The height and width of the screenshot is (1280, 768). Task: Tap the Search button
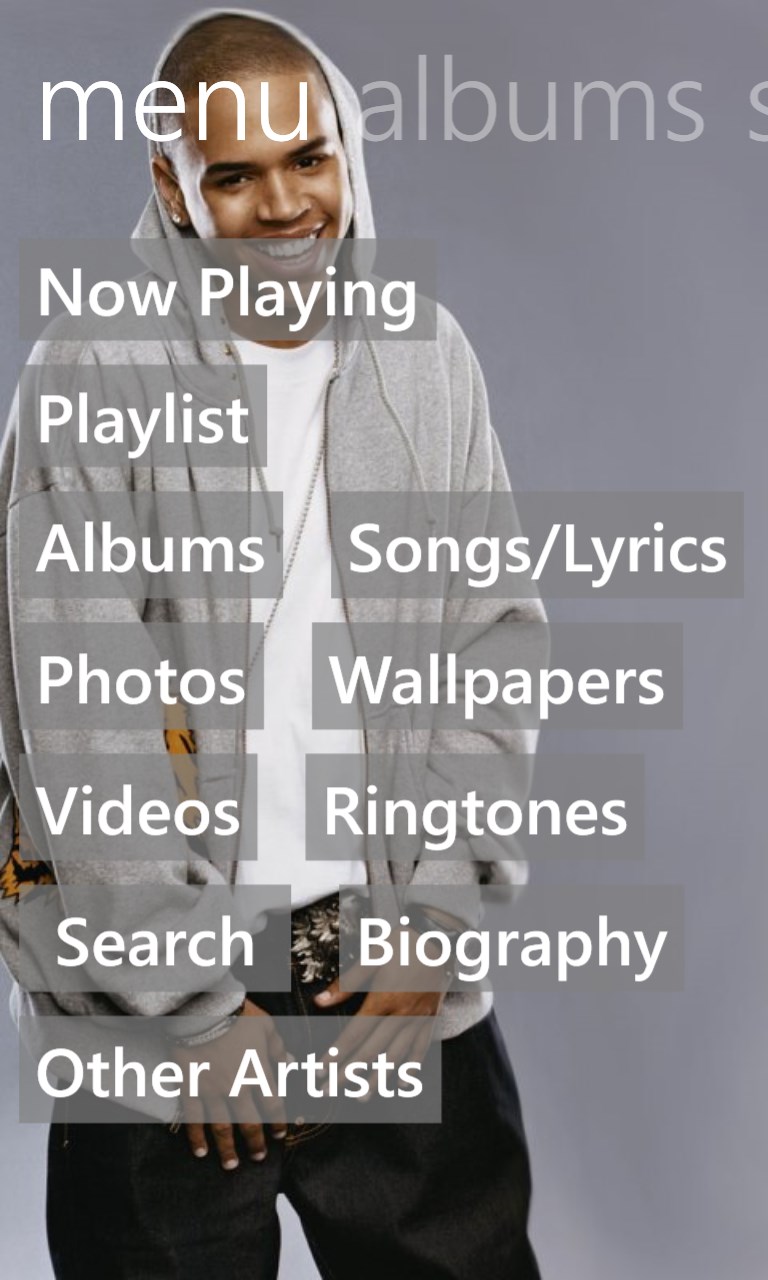(x=155, y=939)
